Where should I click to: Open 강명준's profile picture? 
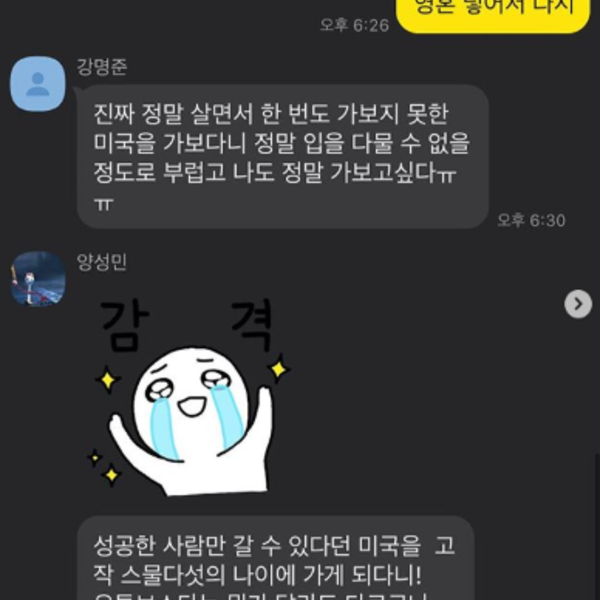point(38,85)
